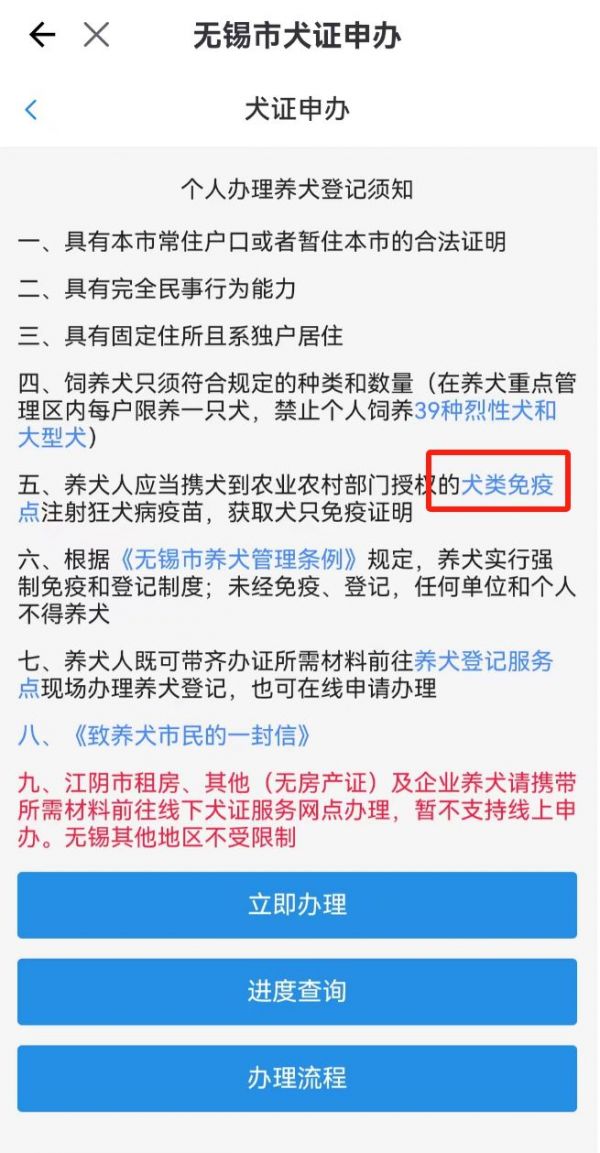Close the page with the X icon
Image resolution: width=600 pixels, height=1153 pixels.
[x=96, y=35]
